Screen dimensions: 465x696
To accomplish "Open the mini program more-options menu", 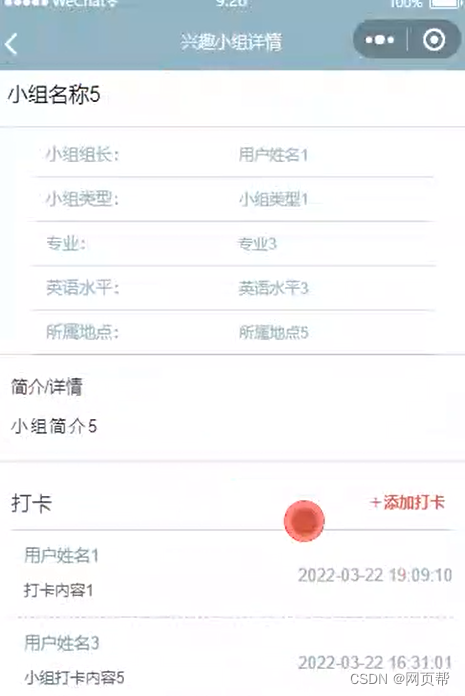I will (x=379, y=40).
